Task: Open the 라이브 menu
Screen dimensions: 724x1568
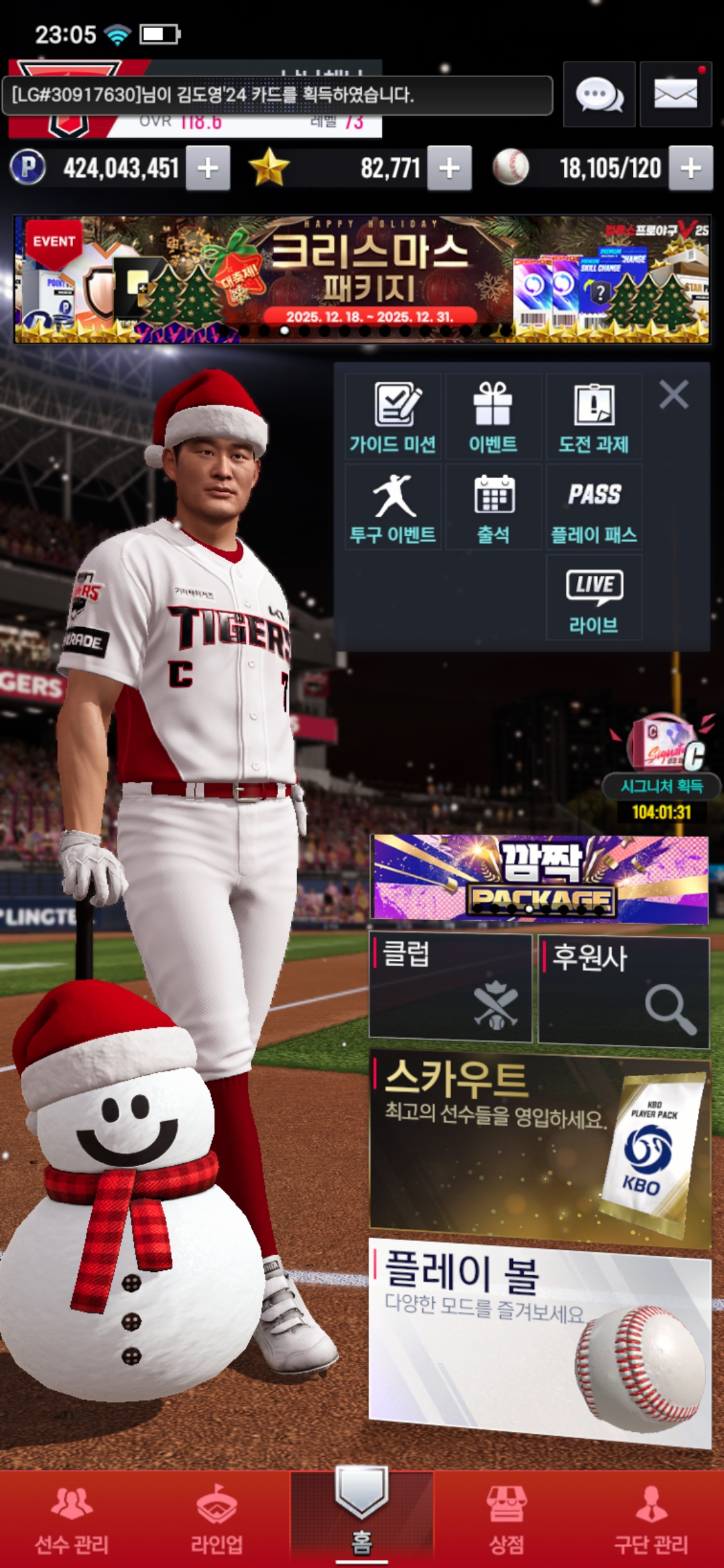Action: [x=594, y=598]
